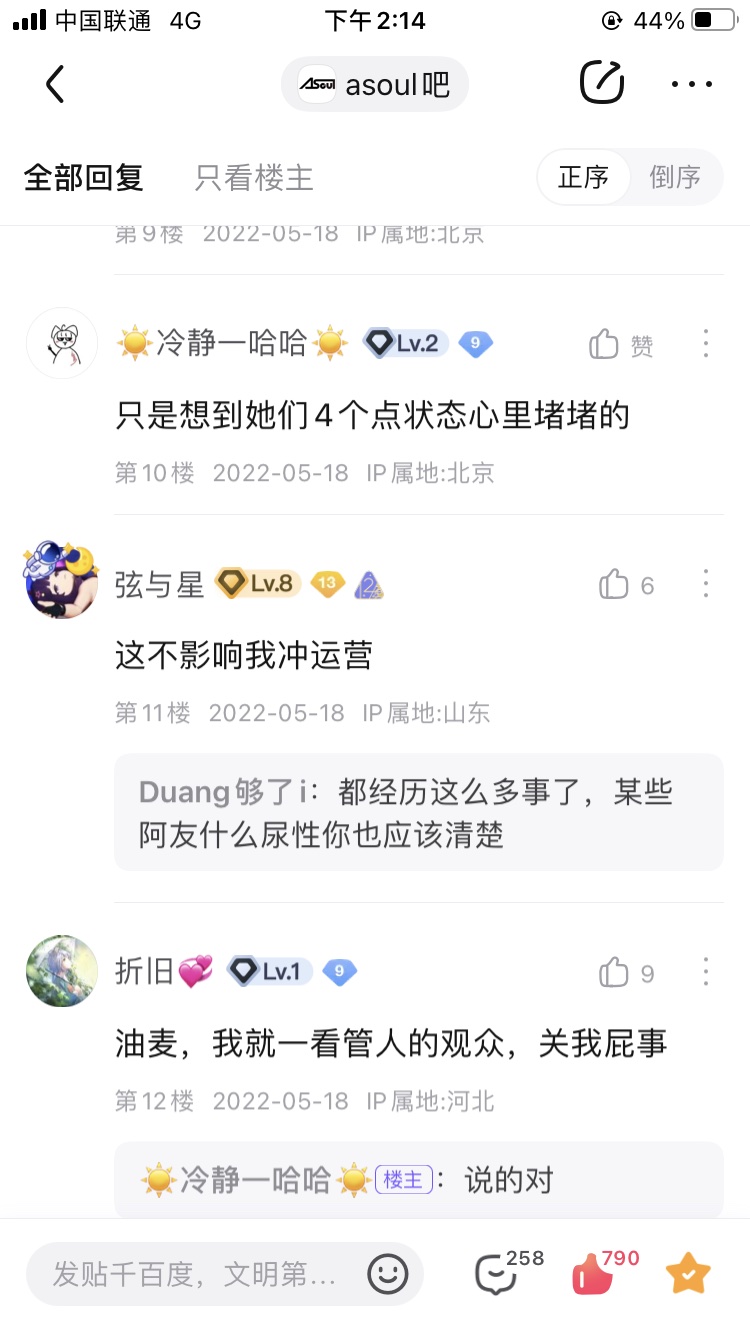Select 倒序 sort order
Screen dimensions: 750x1334
pyautogui.click(x=675, y=178)
